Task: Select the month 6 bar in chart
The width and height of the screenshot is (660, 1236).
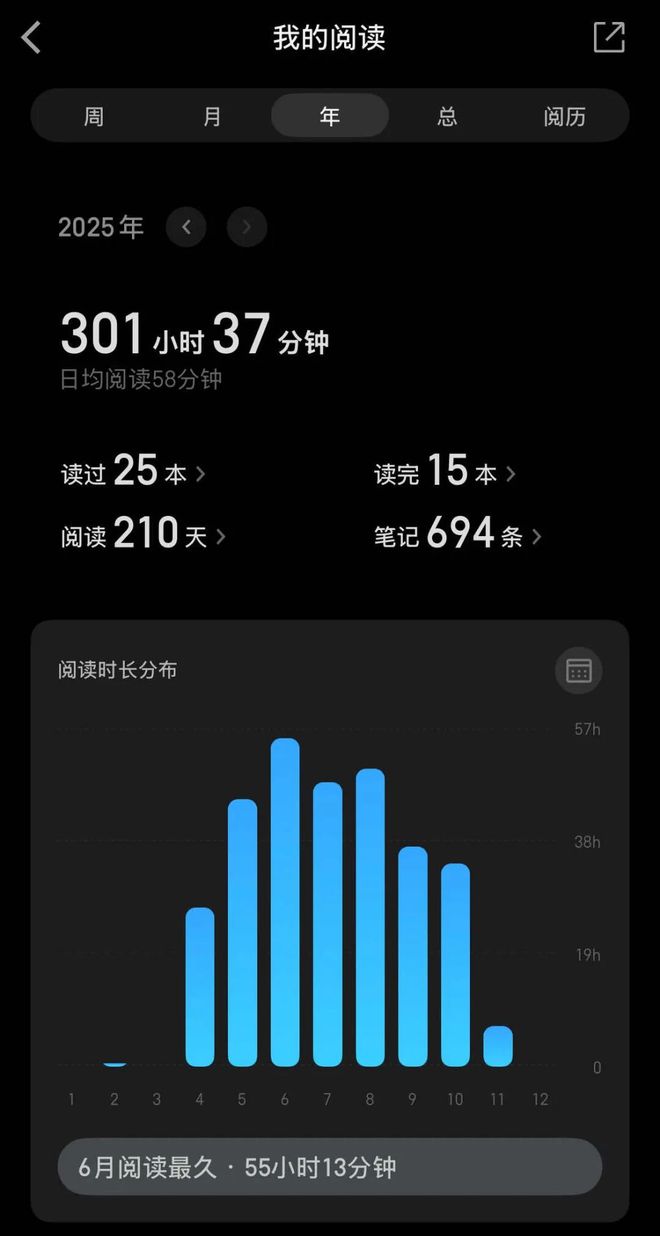Action: [x=285, y=902]
